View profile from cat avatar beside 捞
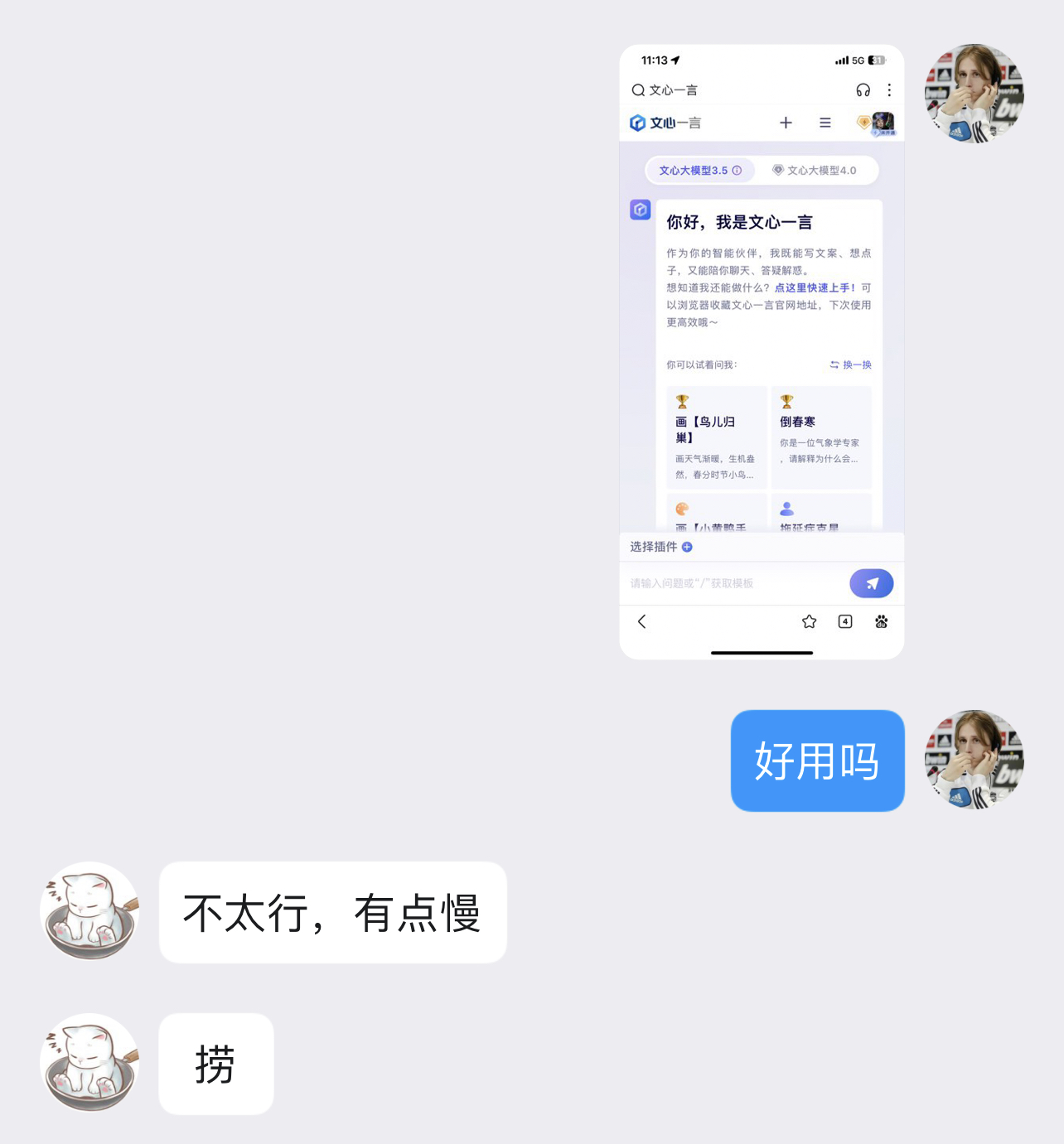The image size is (1064, 1144). pyautogui.click(x=89, y=1063)
